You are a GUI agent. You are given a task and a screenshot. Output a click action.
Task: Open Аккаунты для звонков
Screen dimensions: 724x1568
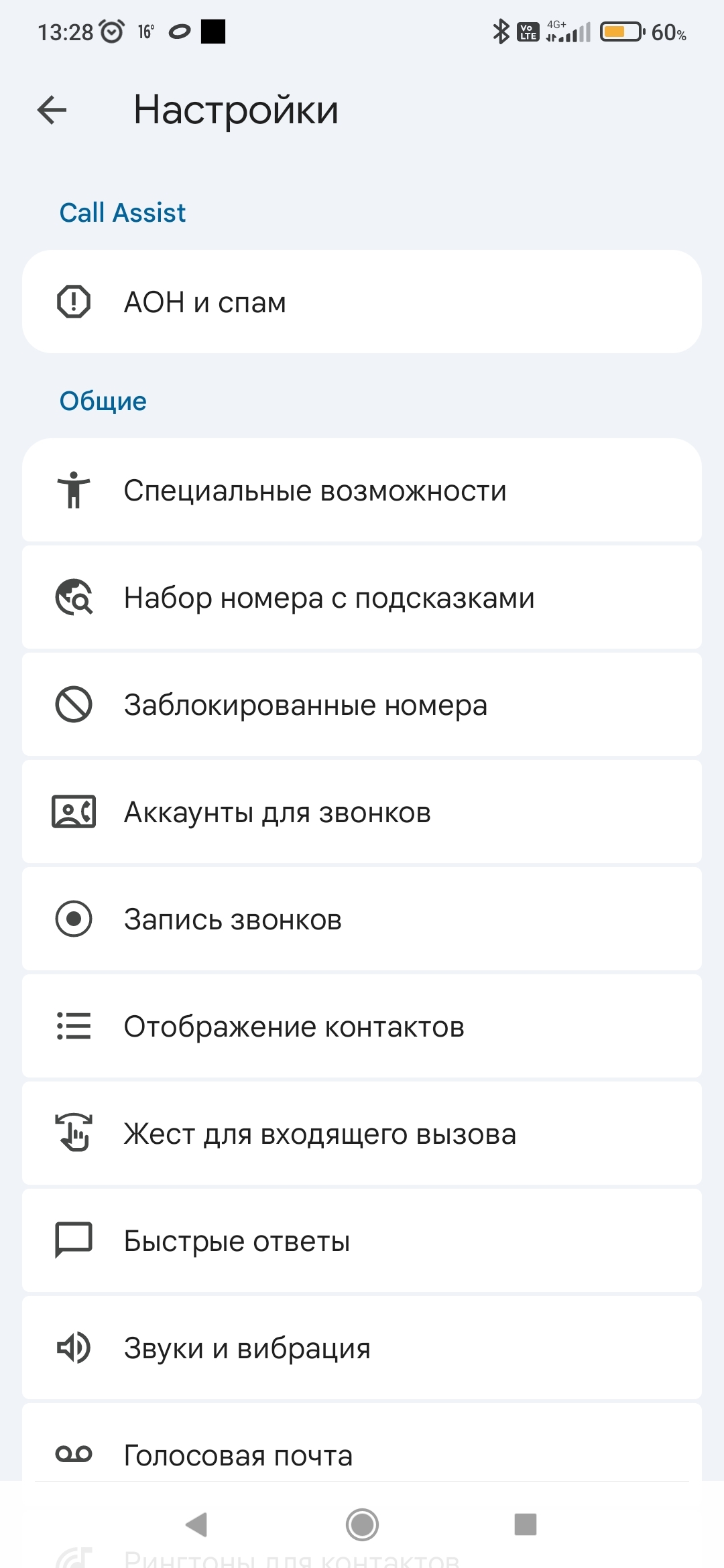tap(362, 812)
